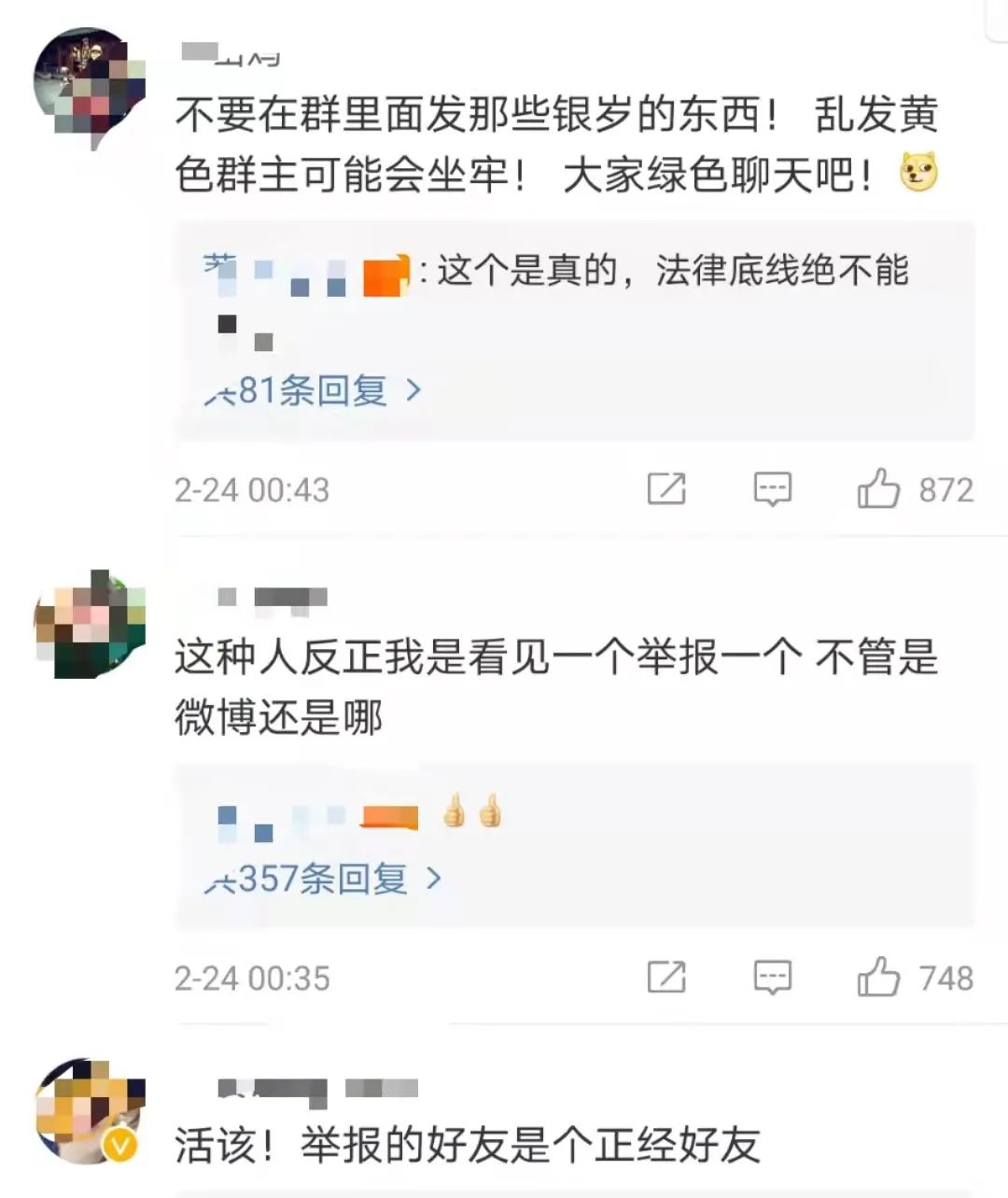Open avatar of the 这种人反正 commenter
This screenshot has width=1008, height=1198.
[x=90, y=624]
